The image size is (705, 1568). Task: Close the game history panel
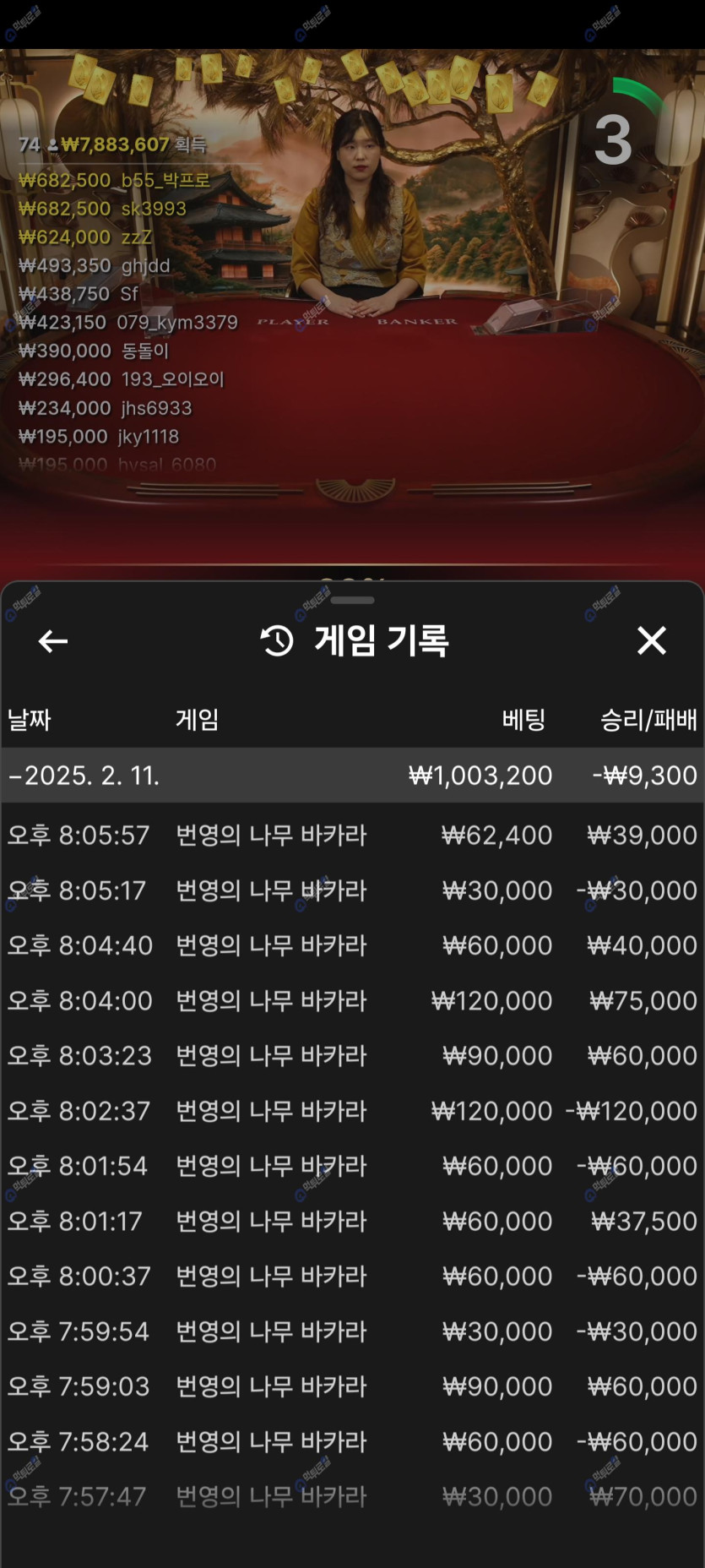point(651,640)
